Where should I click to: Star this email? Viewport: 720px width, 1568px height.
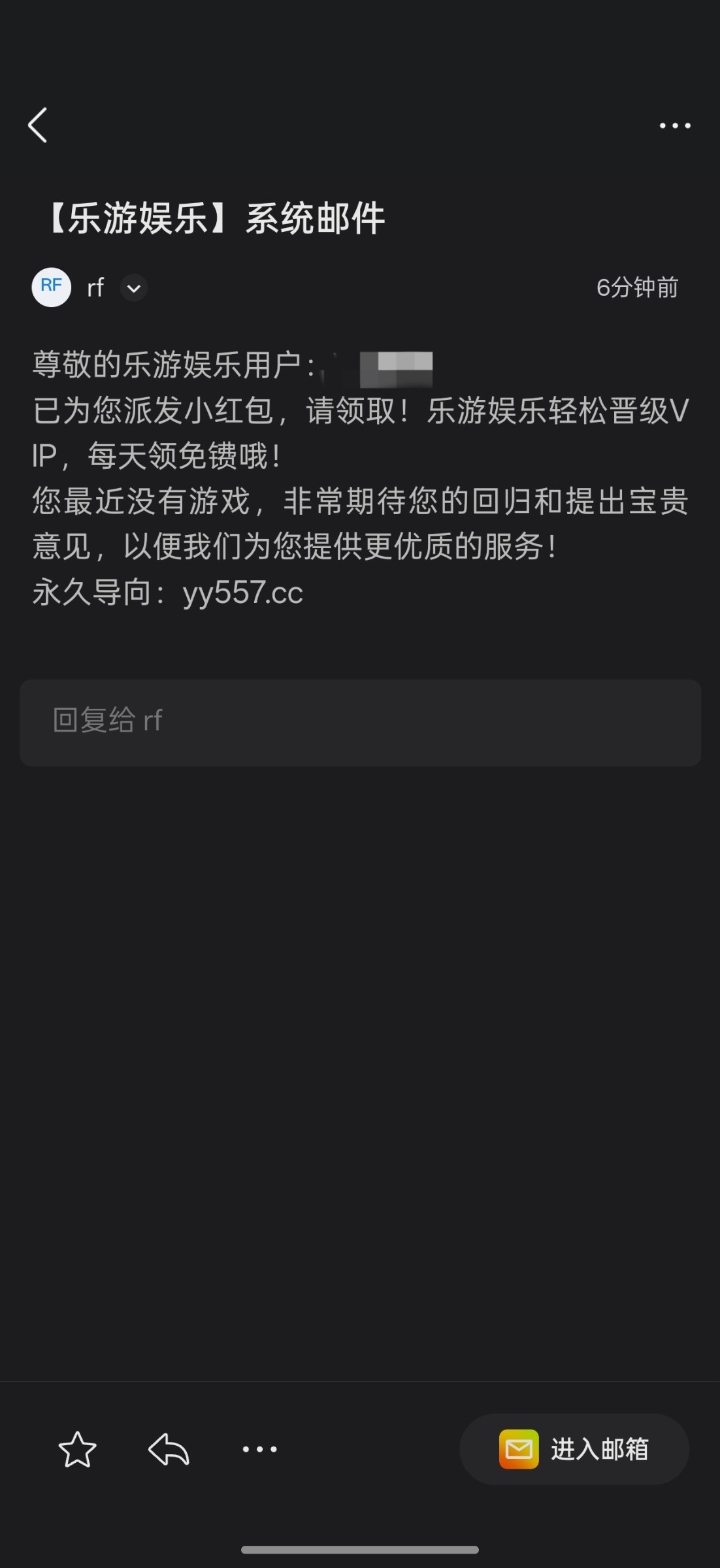click(x=77, y=1449)
